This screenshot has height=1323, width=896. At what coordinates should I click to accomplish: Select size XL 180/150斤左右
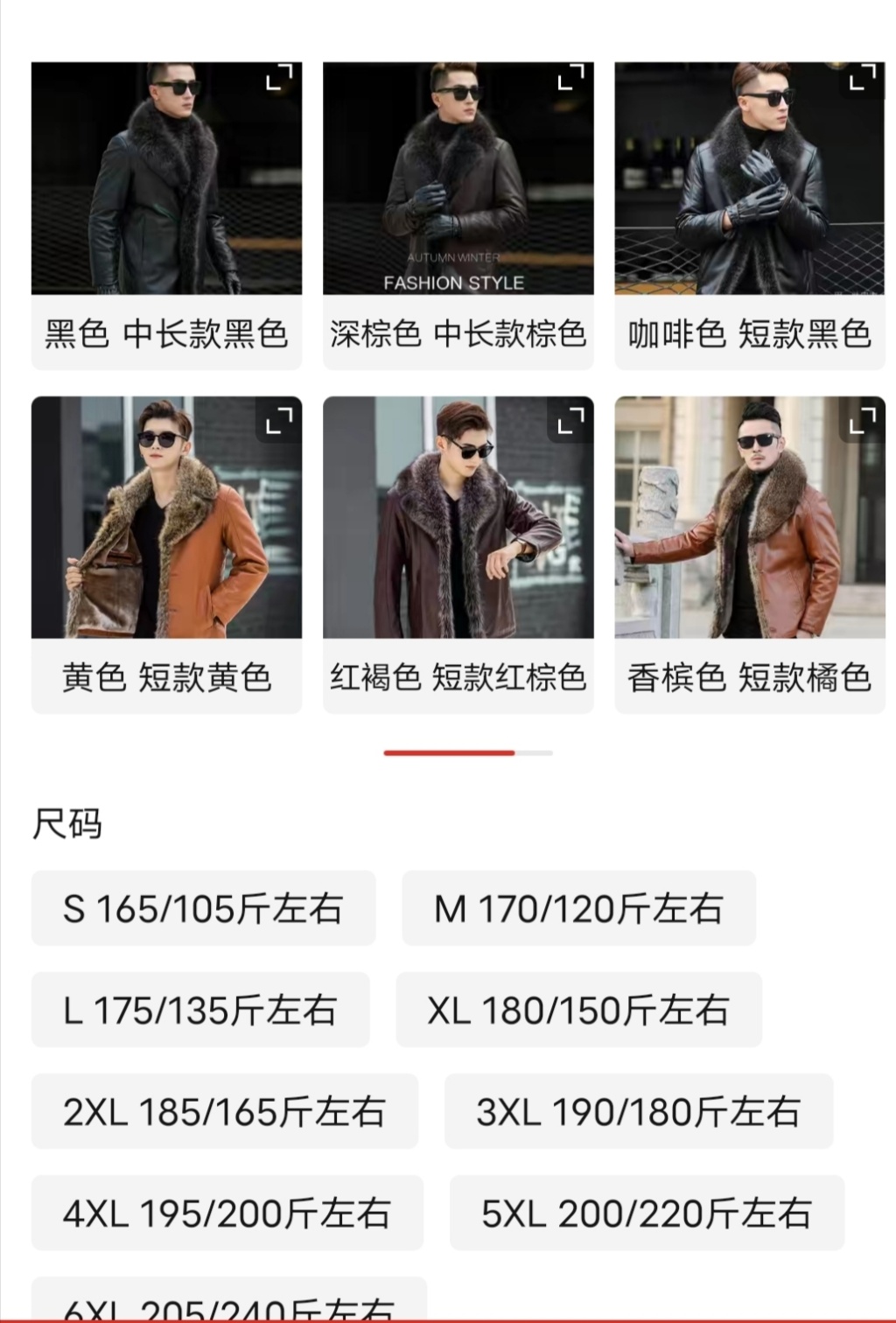(x=578, y=1010)
